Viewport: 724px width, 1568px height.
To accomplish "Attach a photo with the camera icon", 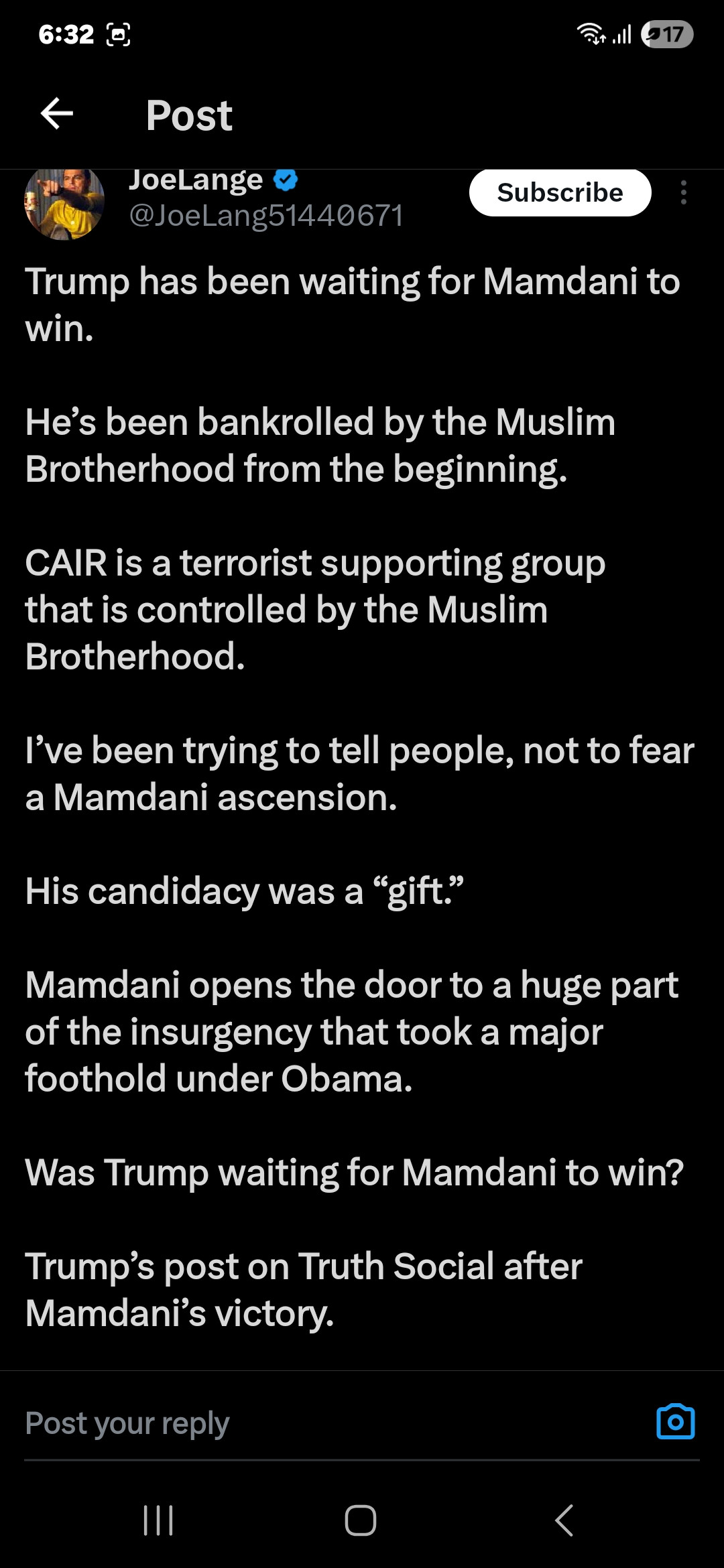I will (x=675, y=1422).
